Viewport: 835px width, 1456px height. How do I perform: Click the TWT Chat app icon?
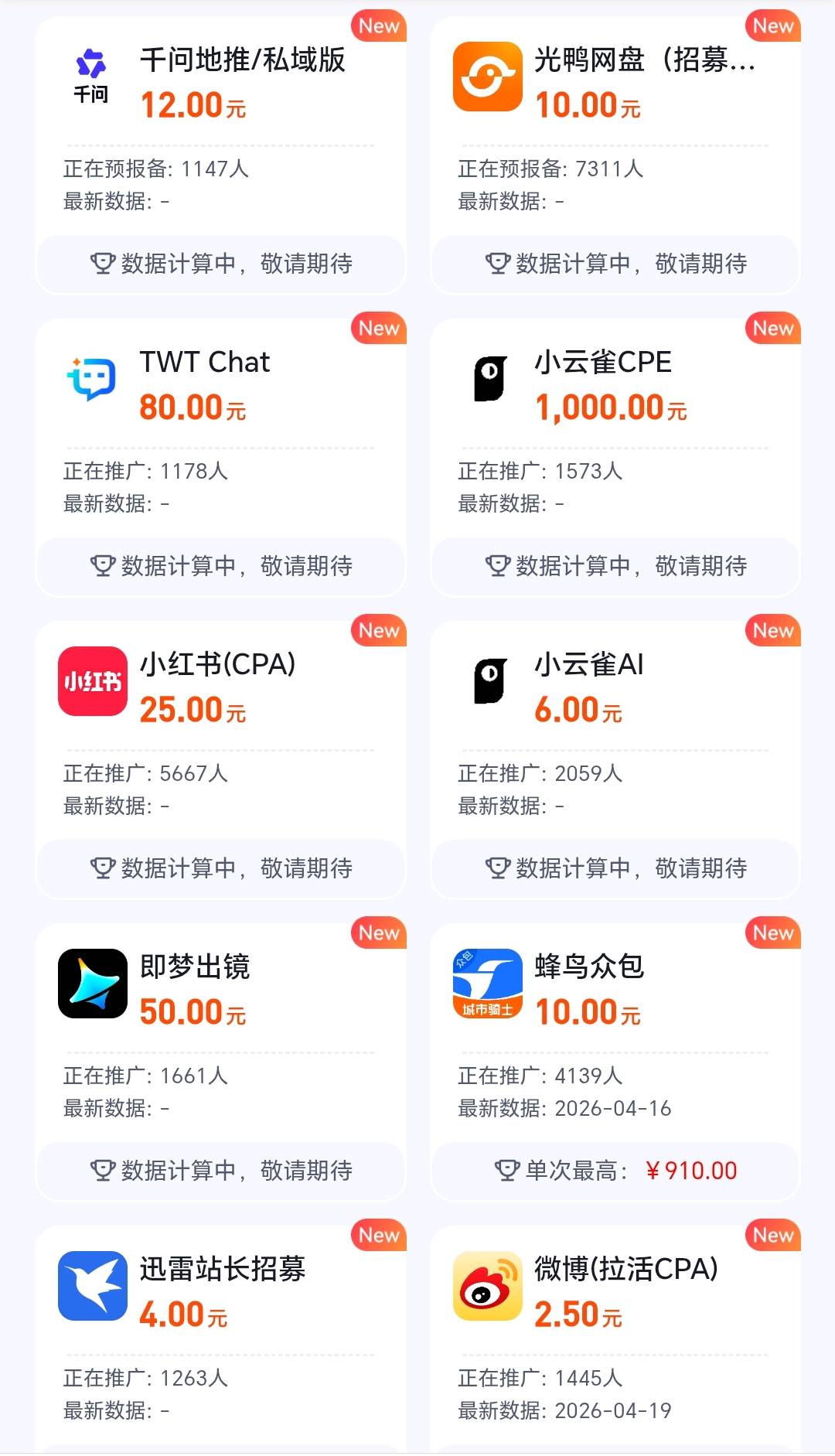[90, 379]
